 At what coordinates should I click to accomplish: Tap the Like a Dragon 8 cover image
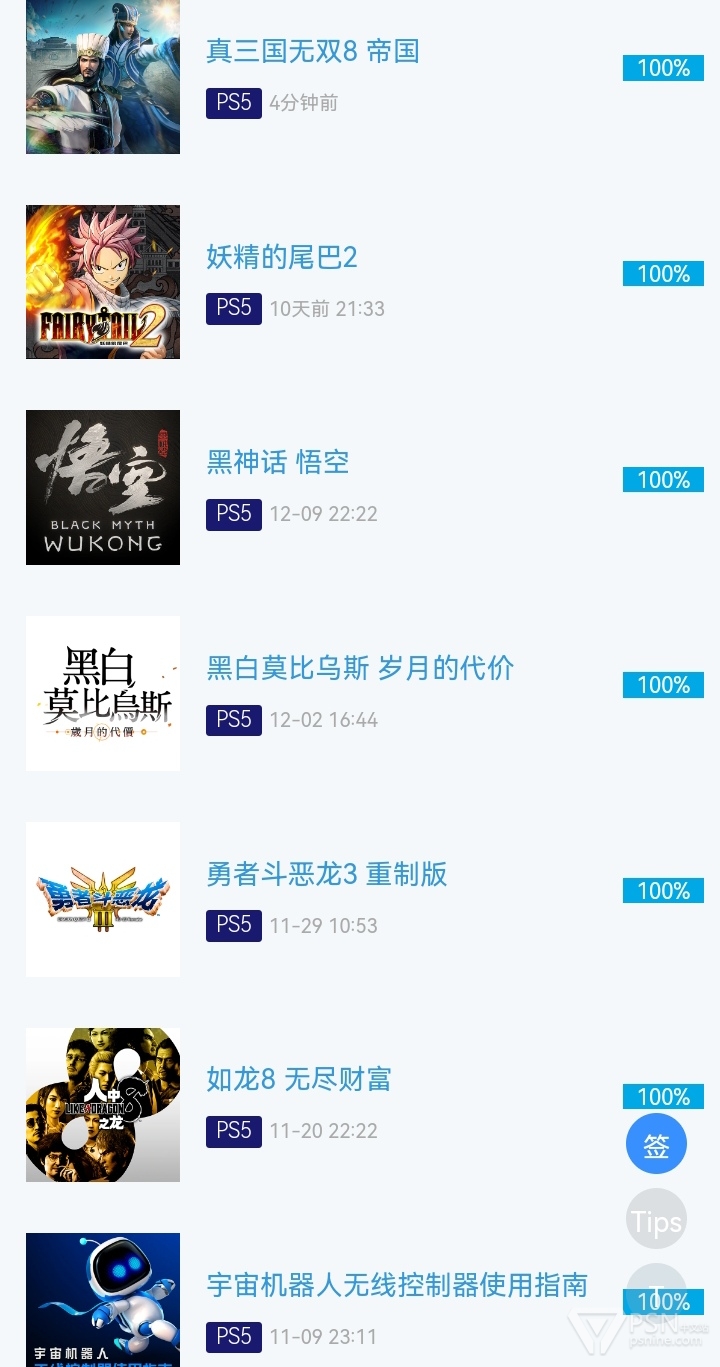tap(103, 1105)
